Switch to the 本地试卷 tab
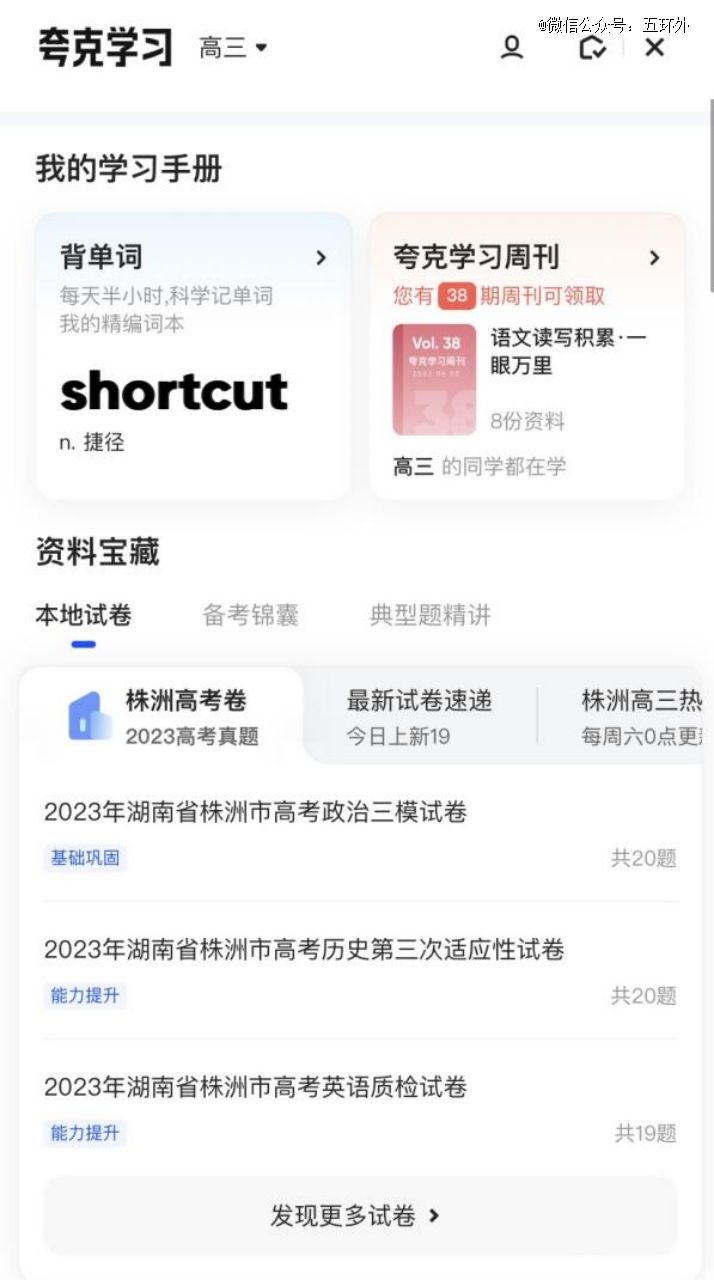Image resolution: width=714 pixels, height=1280 pixels. coord(83,615)
